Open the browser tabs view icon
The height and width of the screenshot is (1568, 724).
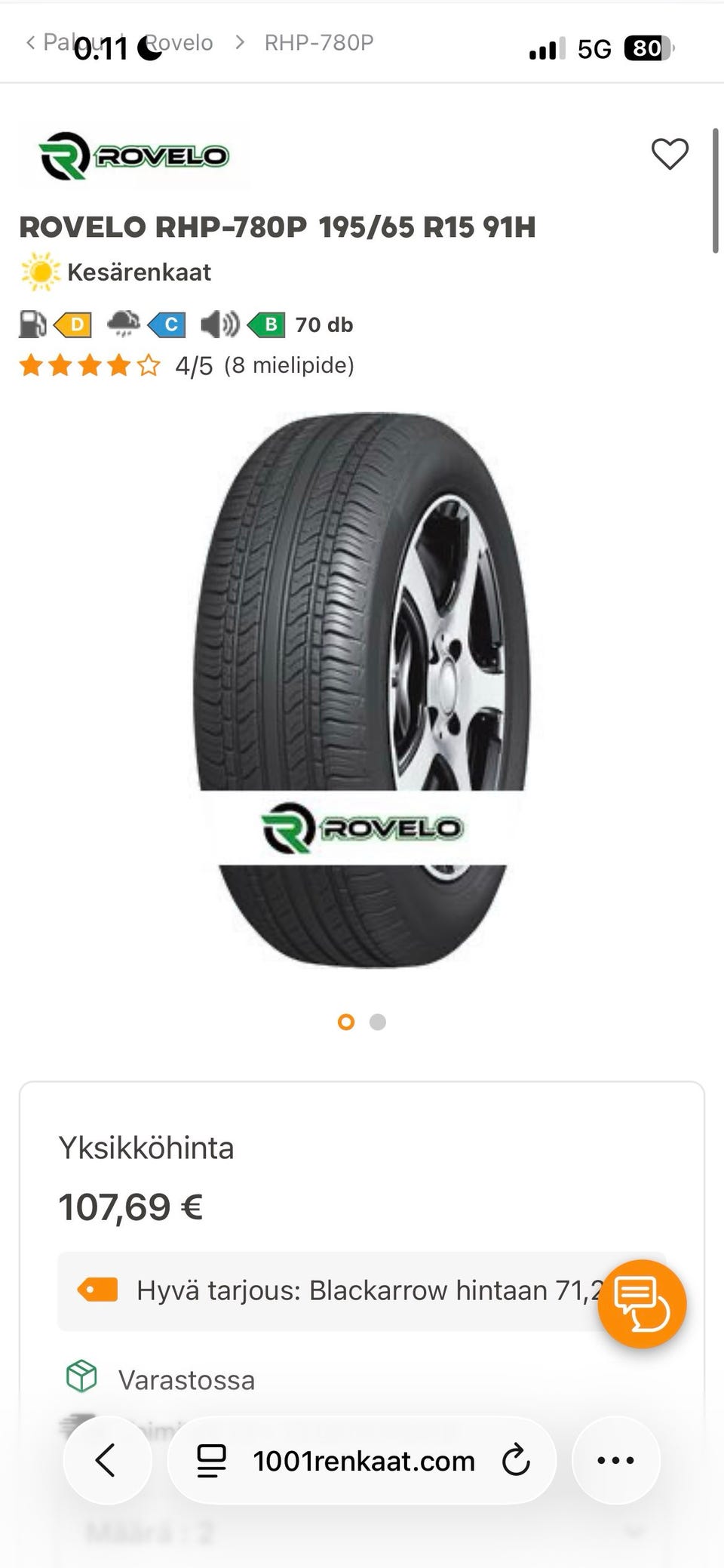(212, 1460)
